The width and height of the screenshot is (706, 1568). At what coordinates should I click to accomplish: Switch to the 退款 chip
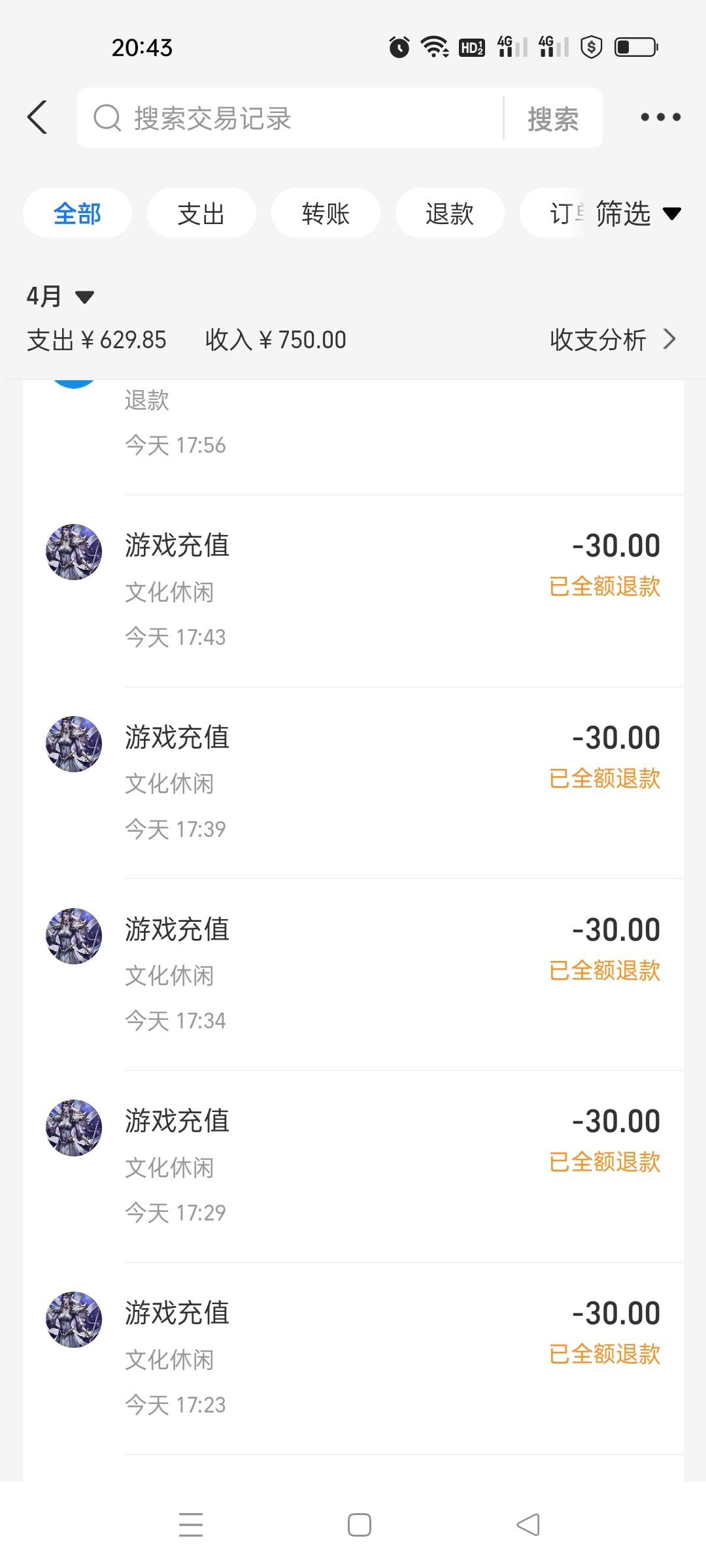pyautogui.click(x=450, y=214)
